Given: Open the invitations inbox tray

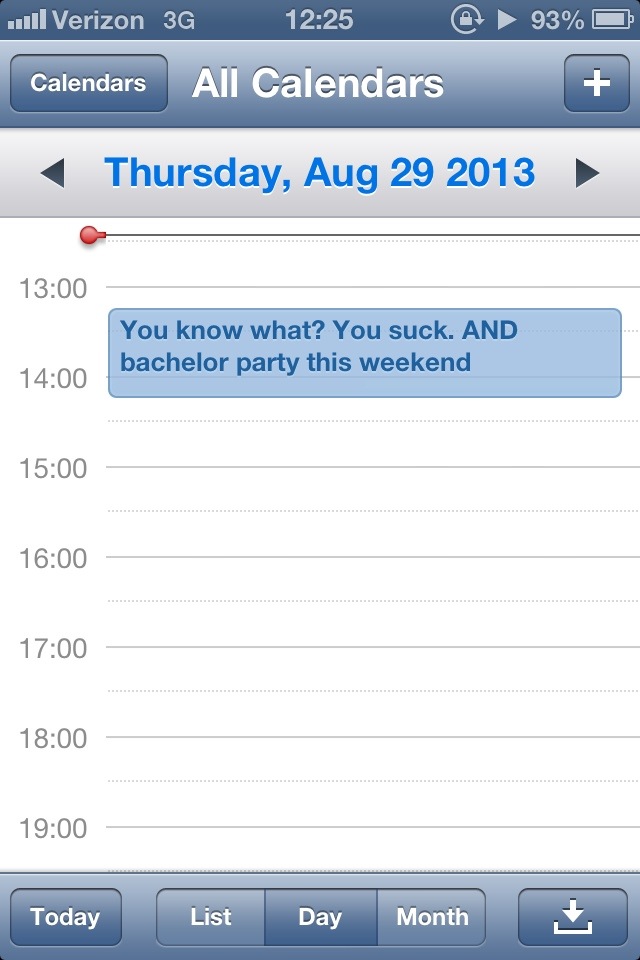Looking at the screenshot, I should tap(573, 917).
